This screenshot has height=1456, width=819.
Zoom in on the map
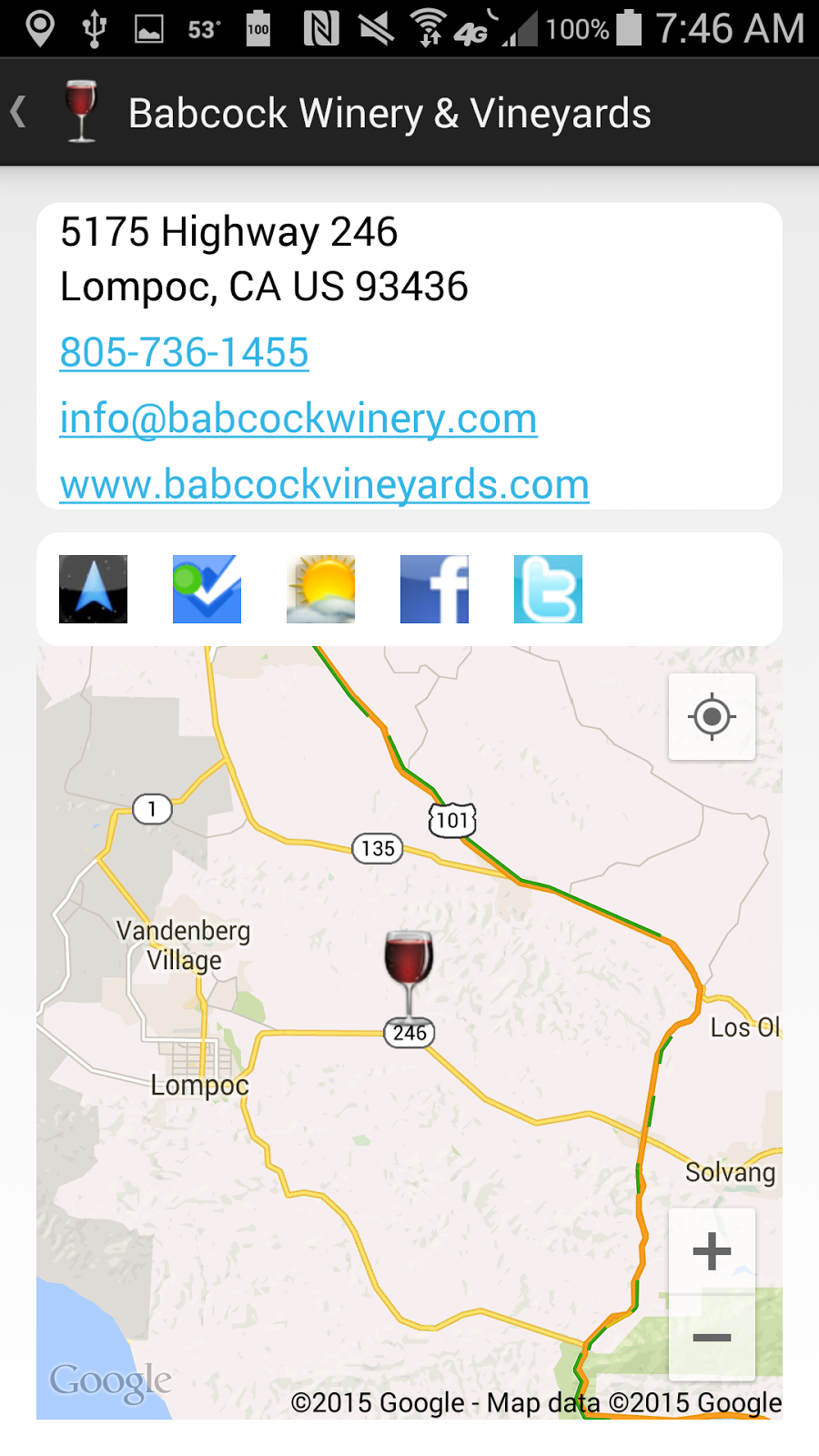click(x=712, y=1252)
